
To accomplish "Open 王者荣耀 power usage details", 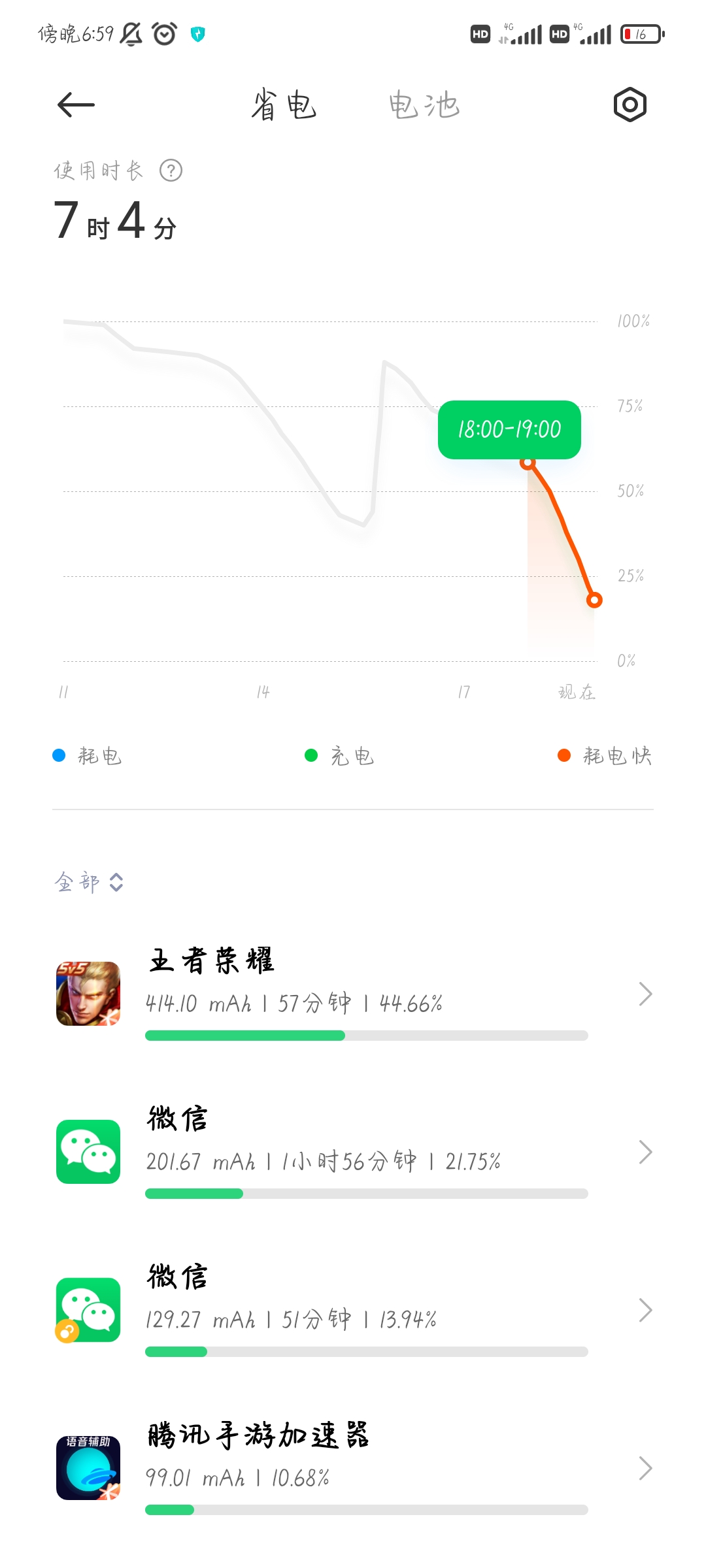I will [353, 994].
